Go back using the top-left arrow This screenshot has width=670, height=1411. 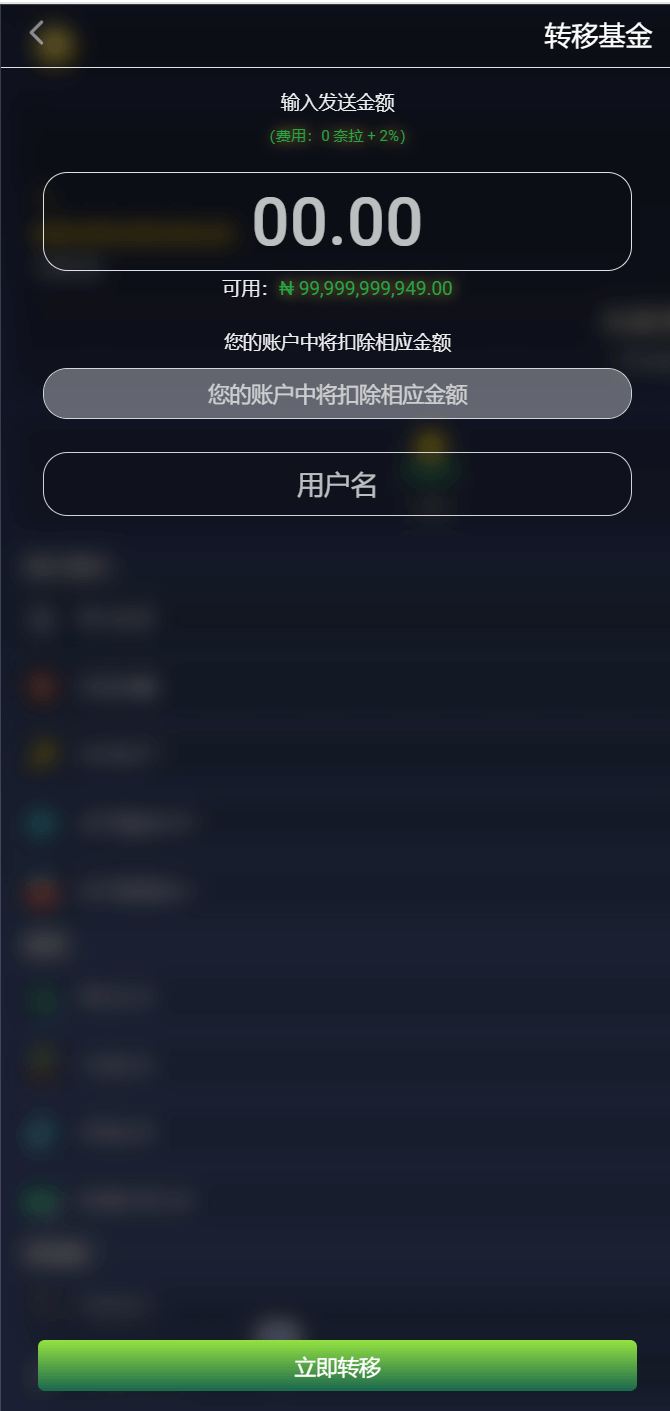[37, 33]
